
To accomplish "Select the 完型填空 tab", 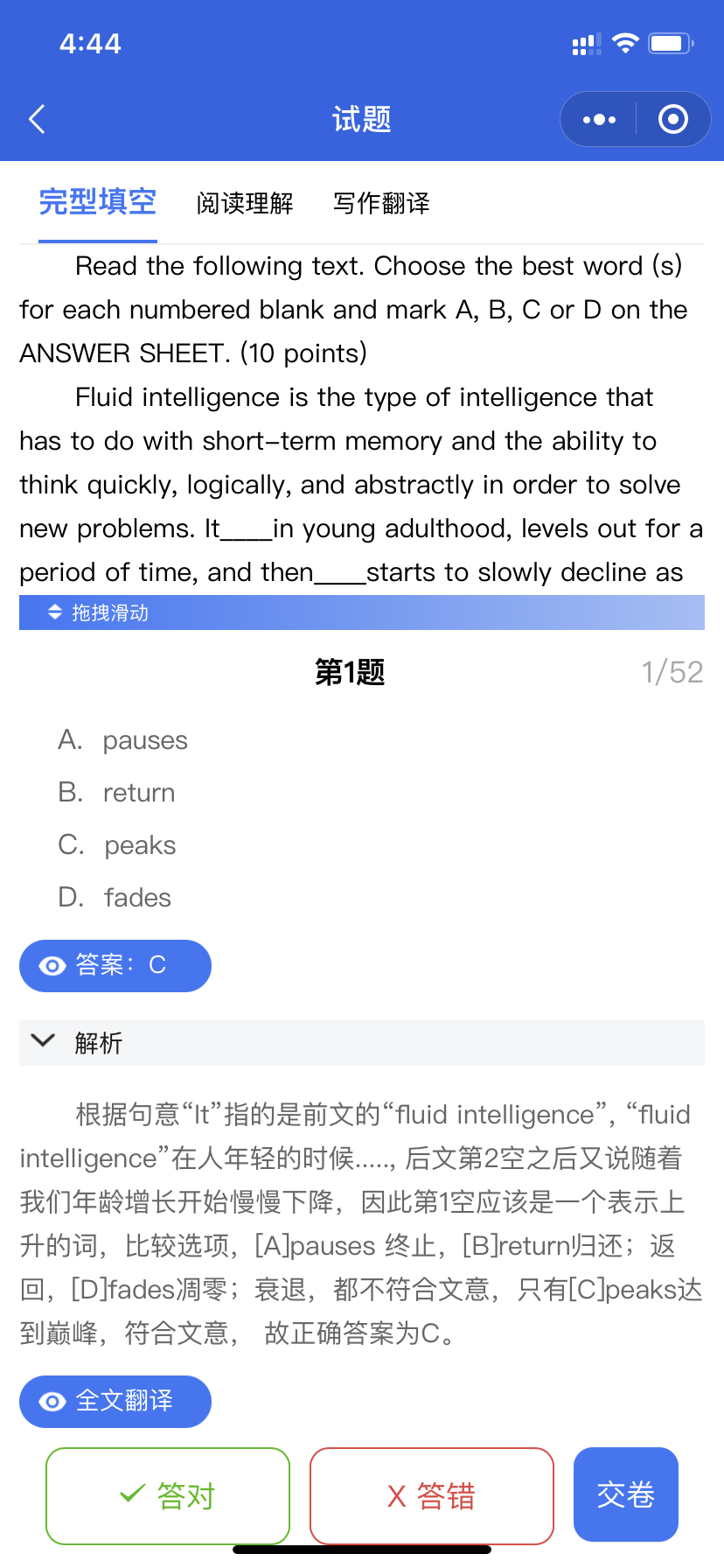I will 98,202.
